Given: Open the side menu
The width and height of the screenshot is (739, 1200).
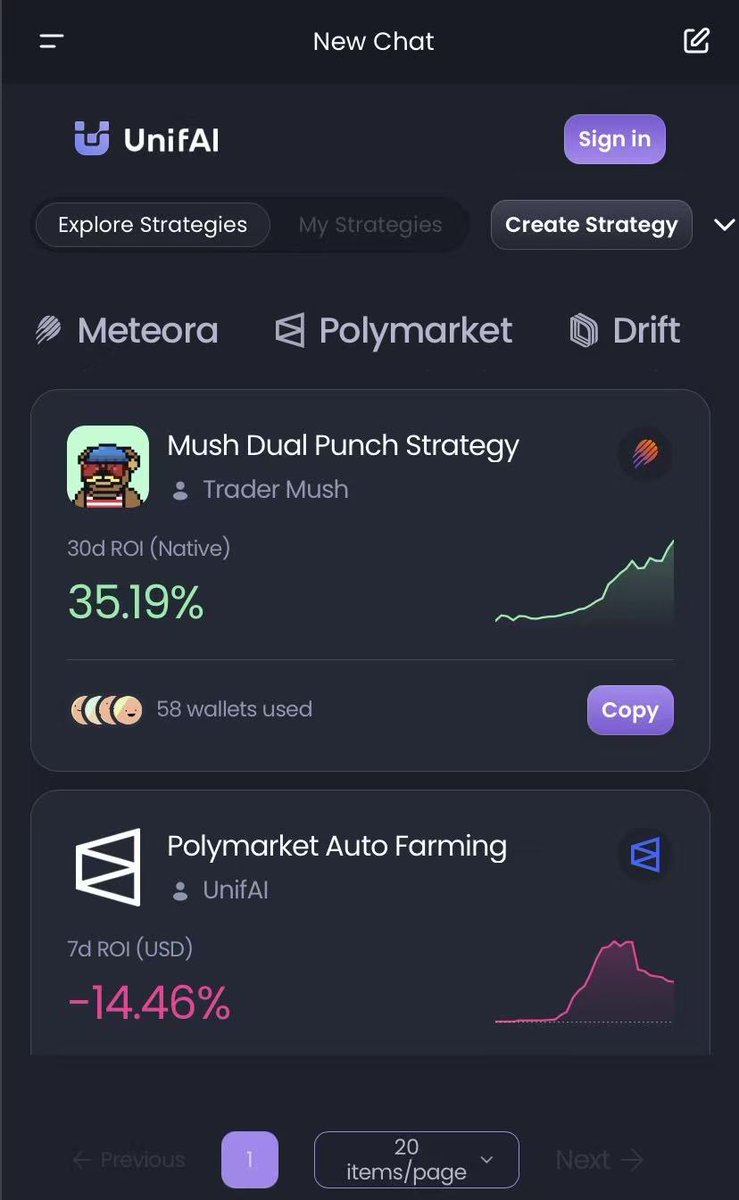Looking at the screenshot, I should coord(52,41).
